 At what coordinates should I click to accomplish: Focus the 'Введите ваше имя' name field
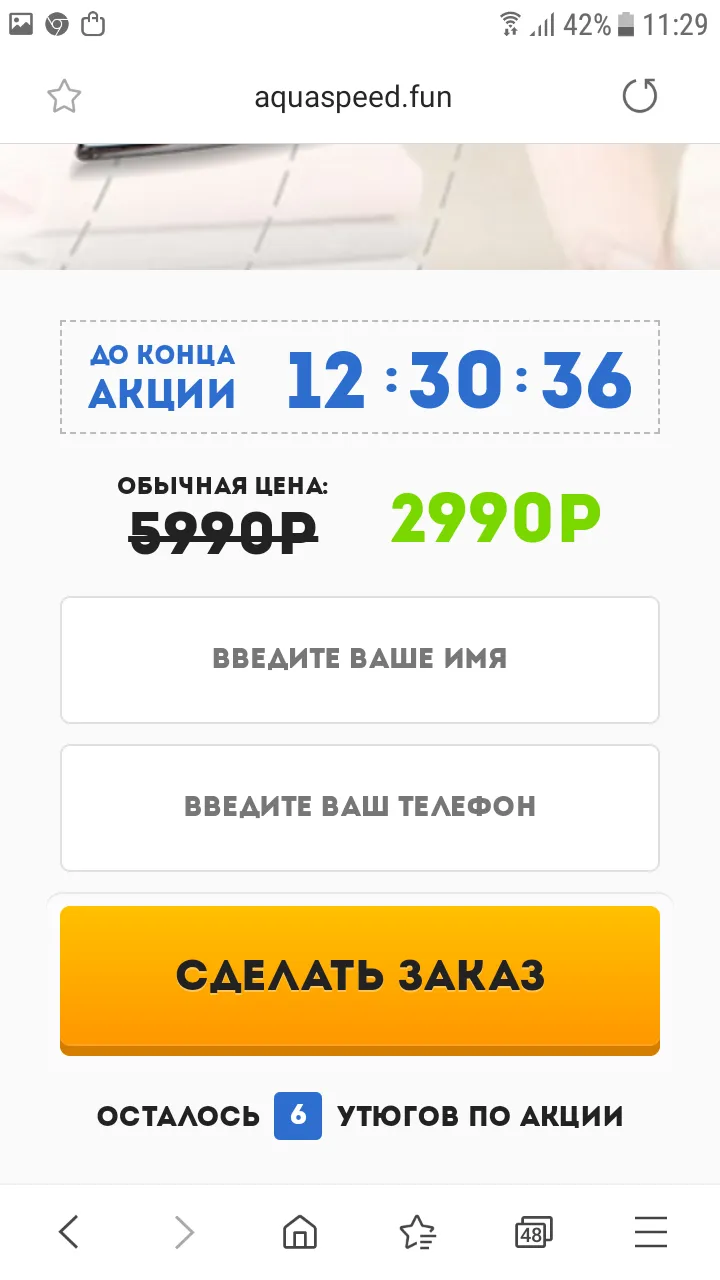[x=360, y=660]
